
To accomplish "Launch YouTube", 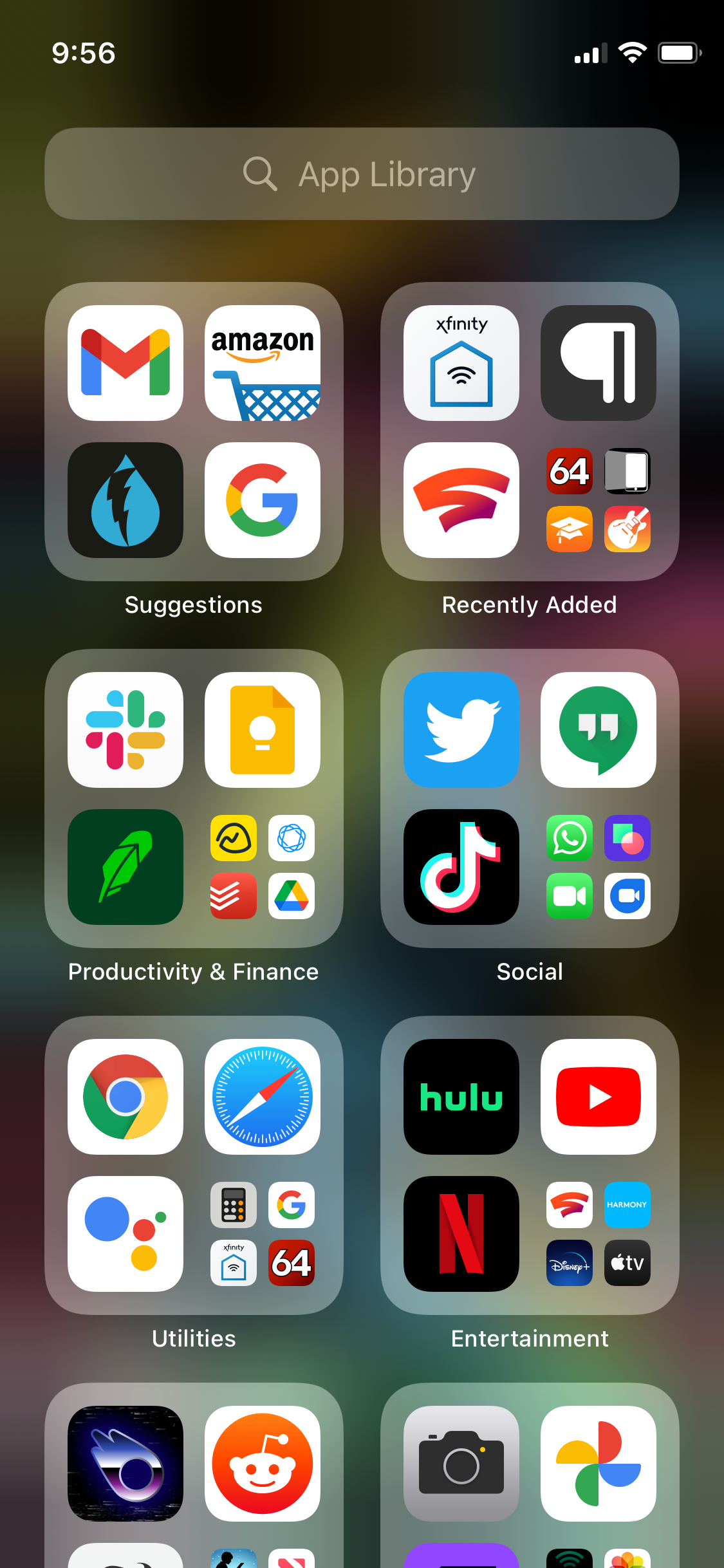I will click(x=598, y=1096).
